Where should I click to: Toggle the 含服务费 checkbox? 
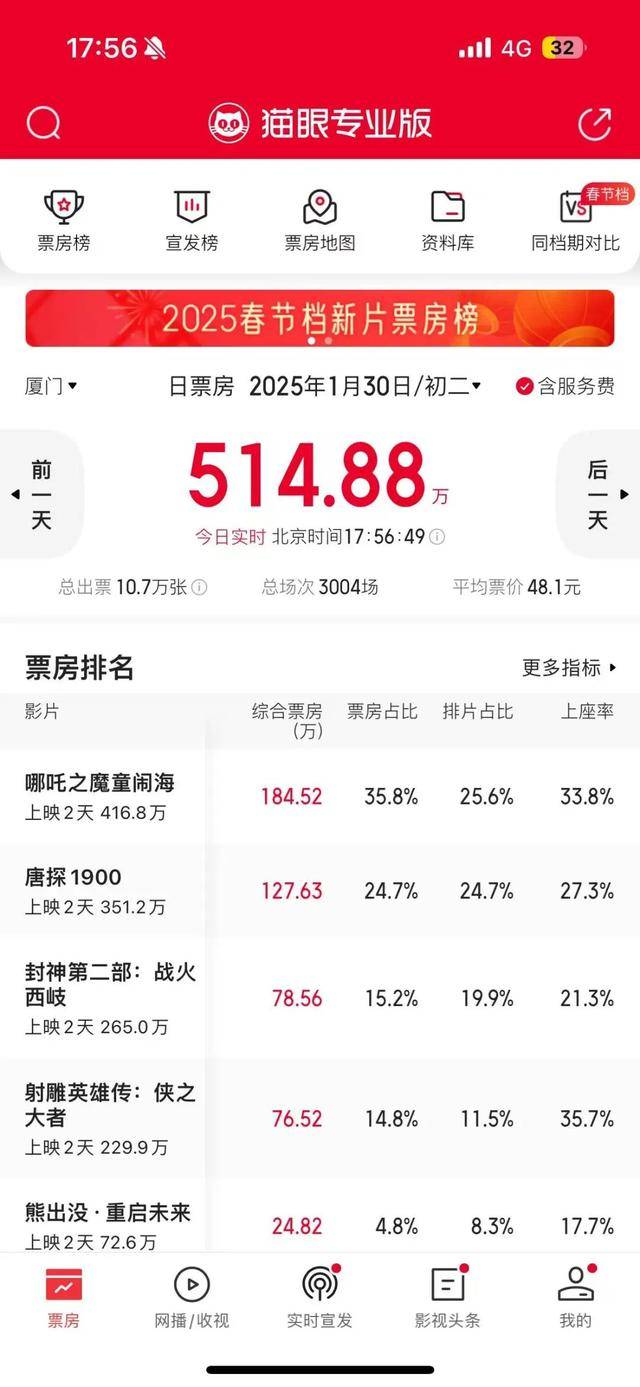(565, 387)
